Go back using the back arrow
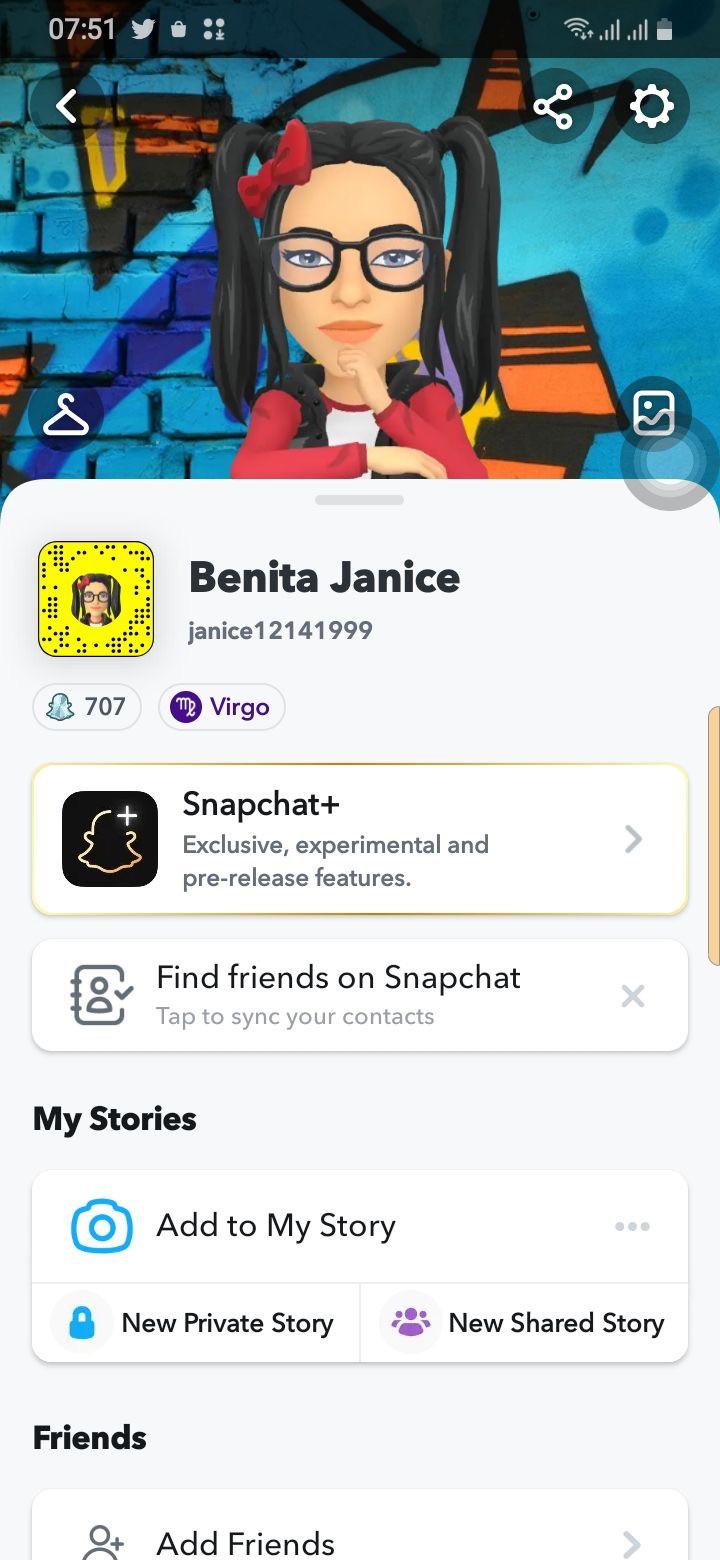This screenshot has height=1560, width=720. (x=65, y=105)
